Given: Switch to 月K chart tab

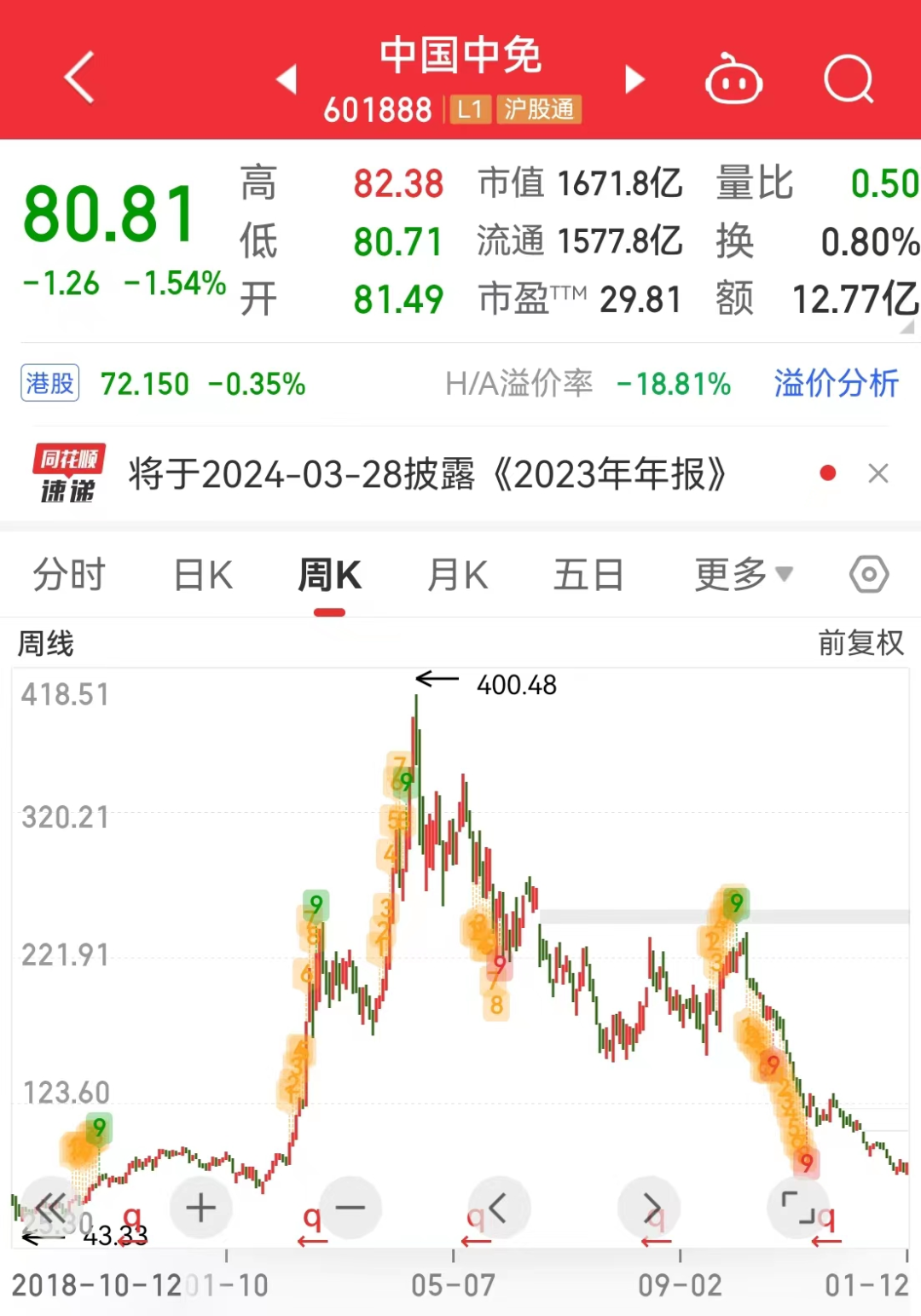Looking at the screenshot, I should pos(457,575).
